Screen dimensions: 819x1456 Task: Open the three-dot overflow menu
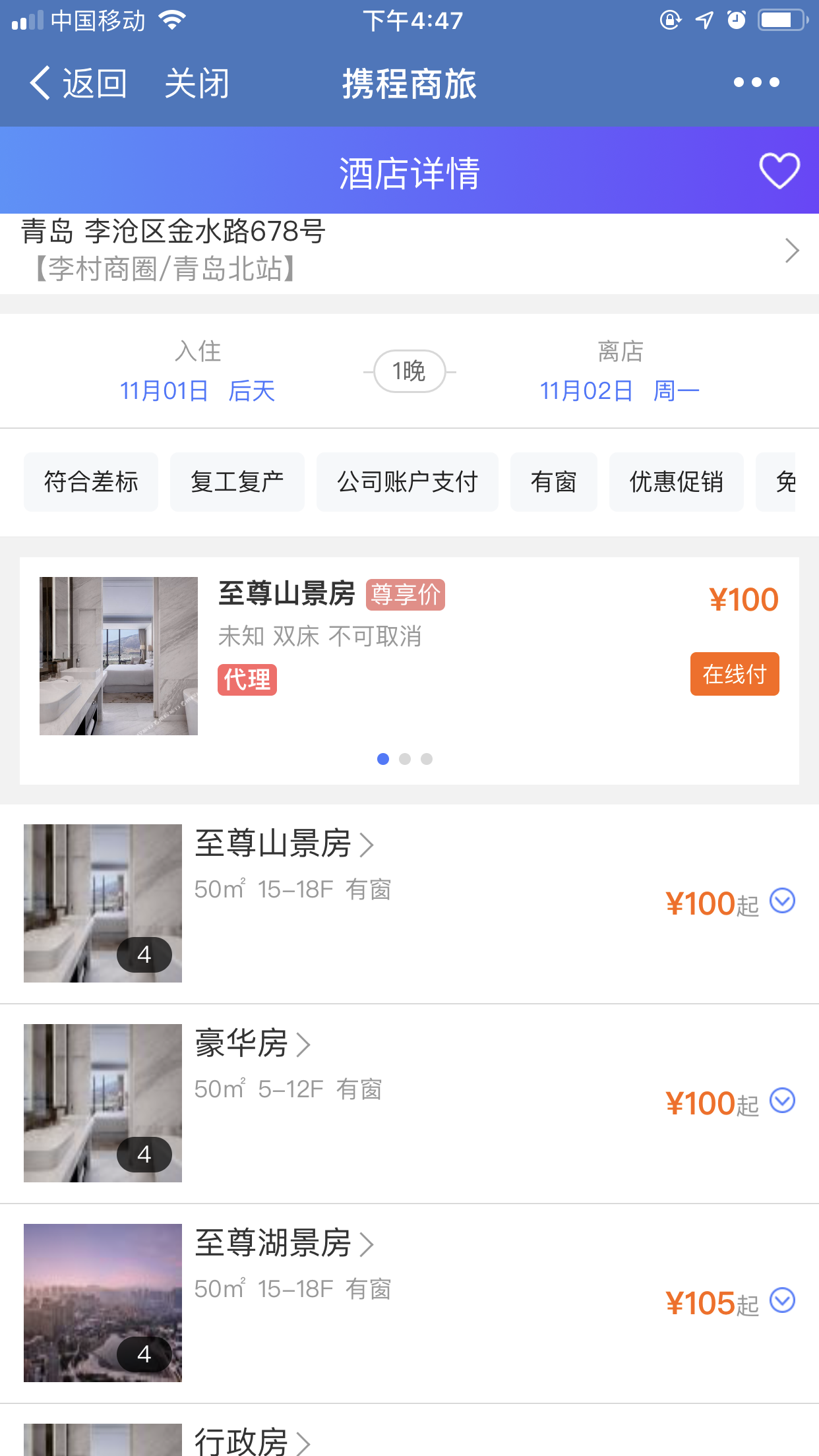pyautogui.click(x=756, y=82)
